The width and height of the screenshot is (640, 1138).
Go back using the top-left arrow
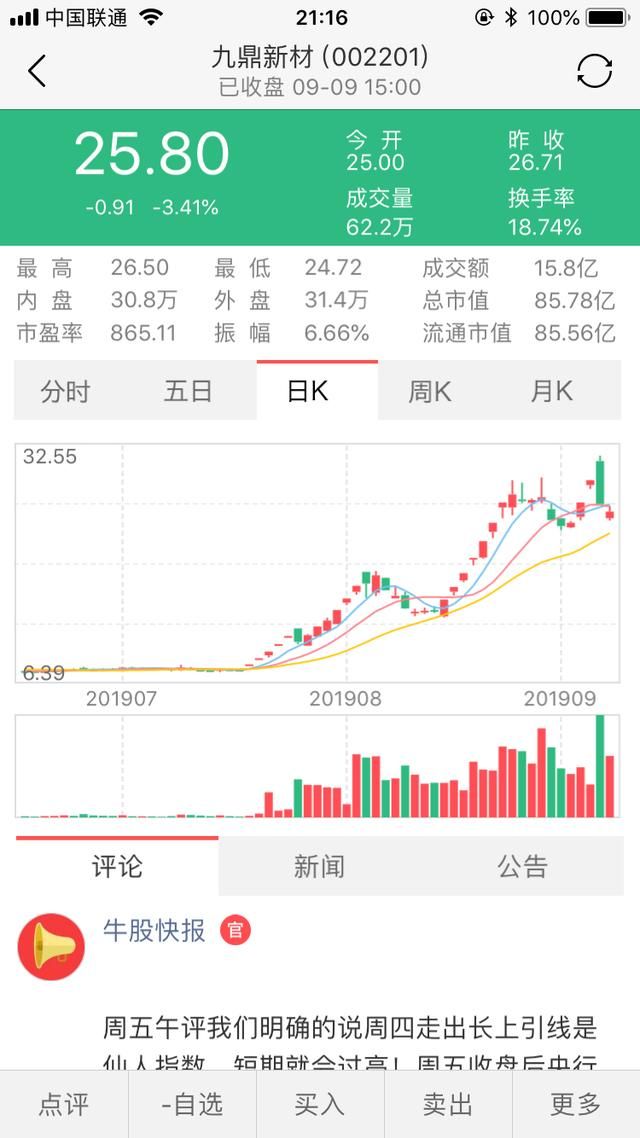click(37, 71)
